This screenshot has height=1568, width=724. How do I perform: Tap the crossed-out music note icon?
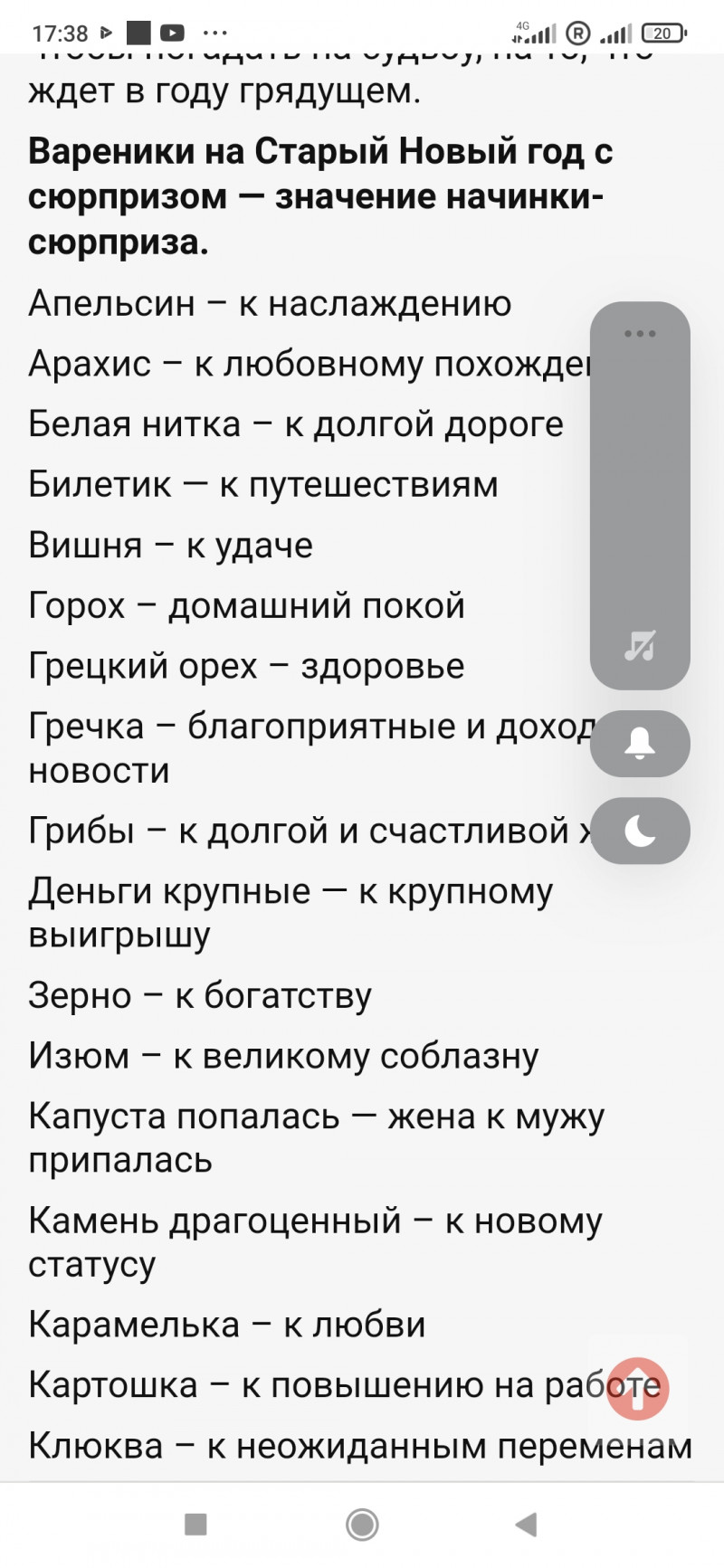[640, 645]
